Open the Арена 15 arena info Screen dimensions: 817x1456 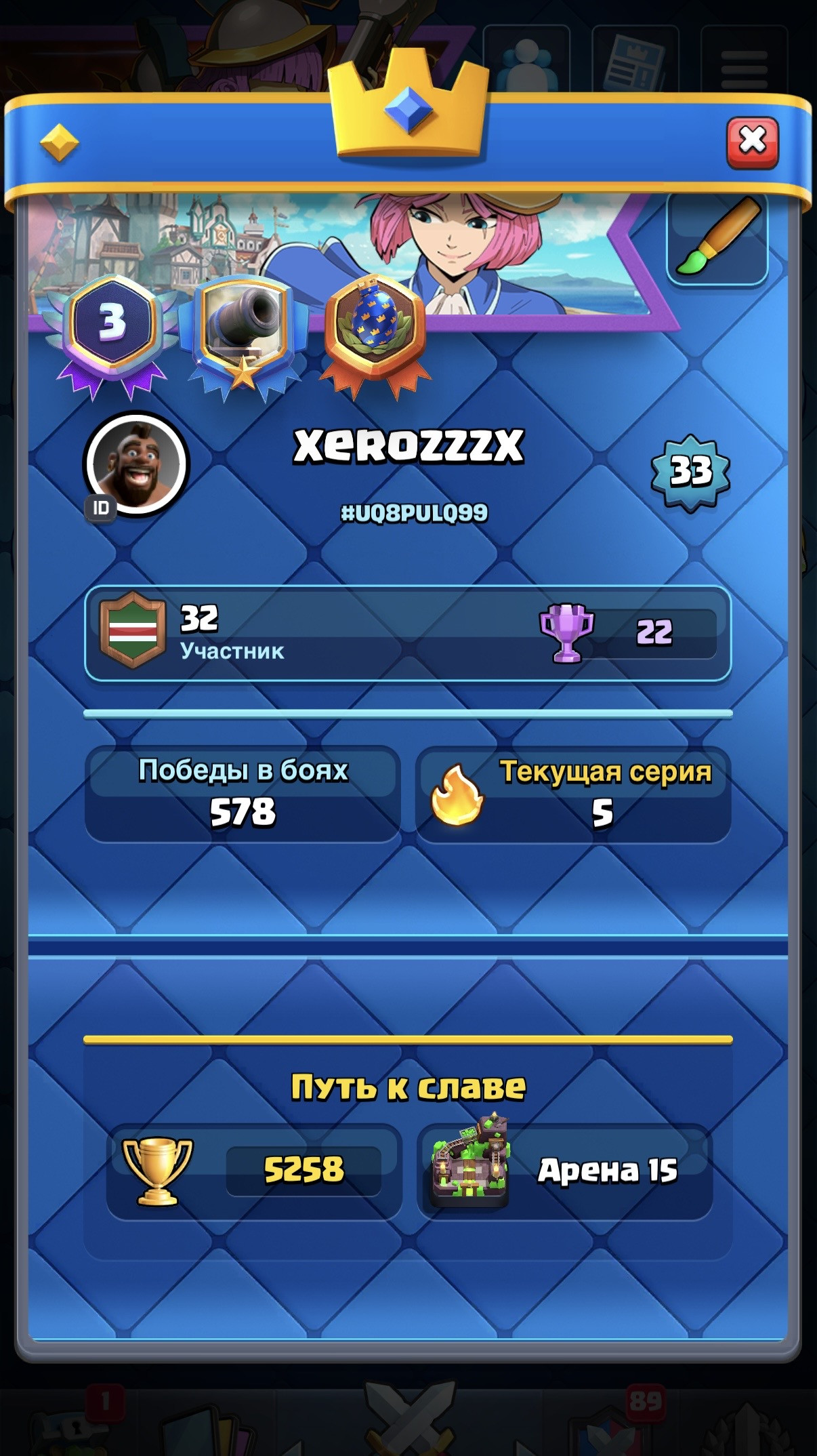[x=565, y=1170]
